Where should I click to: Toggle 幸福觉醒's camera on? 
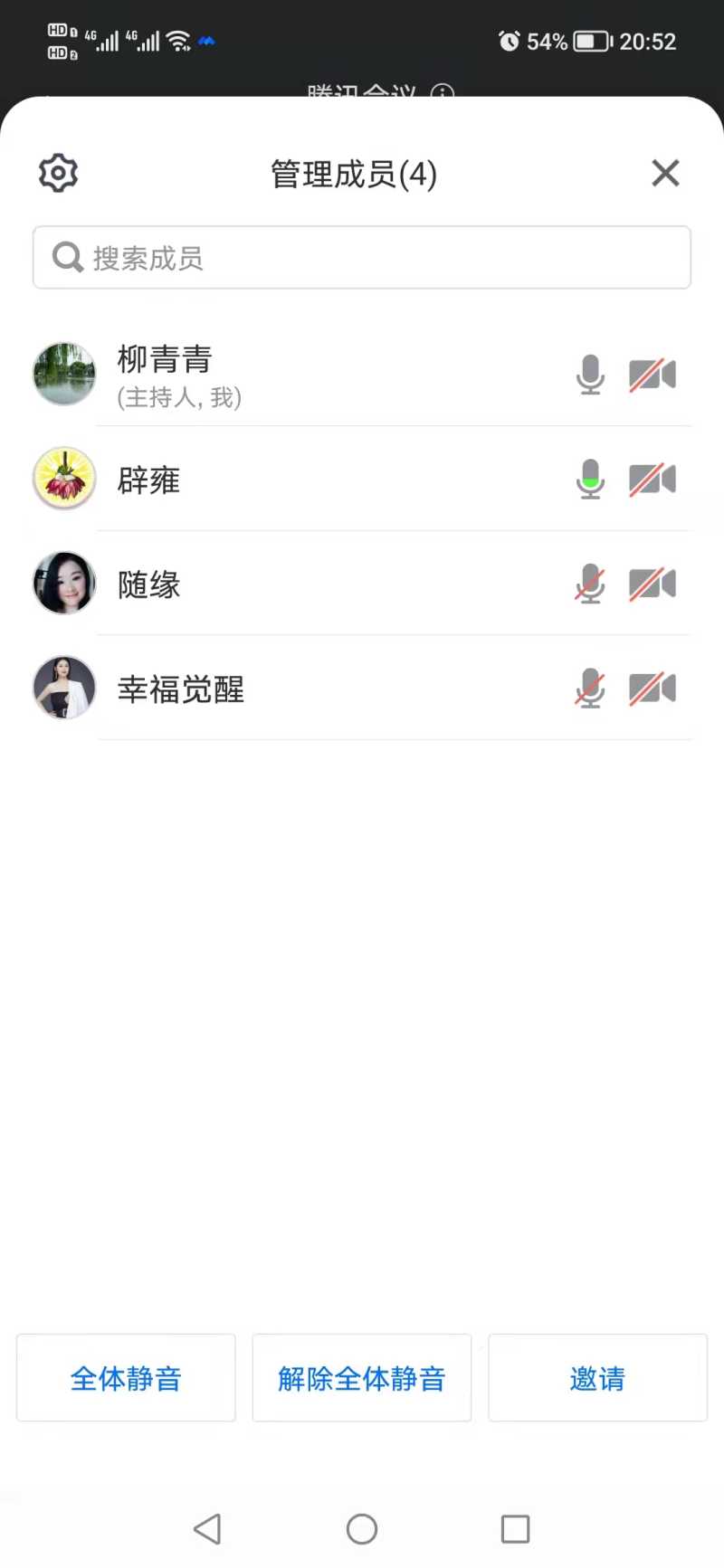tap(653, 688)
